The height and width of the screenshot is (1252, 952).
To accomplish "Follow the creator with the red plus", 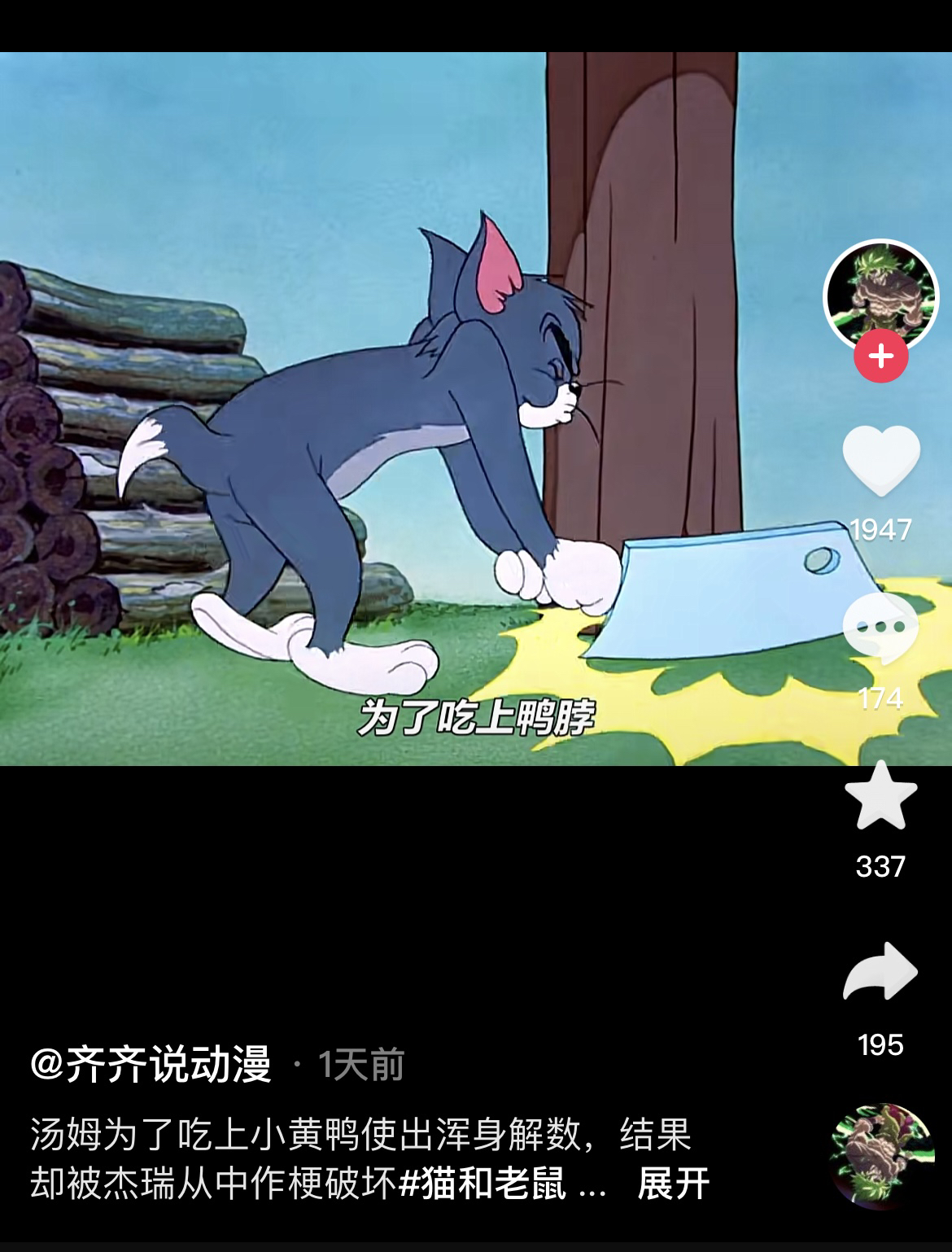I will [x=880, y=356].
